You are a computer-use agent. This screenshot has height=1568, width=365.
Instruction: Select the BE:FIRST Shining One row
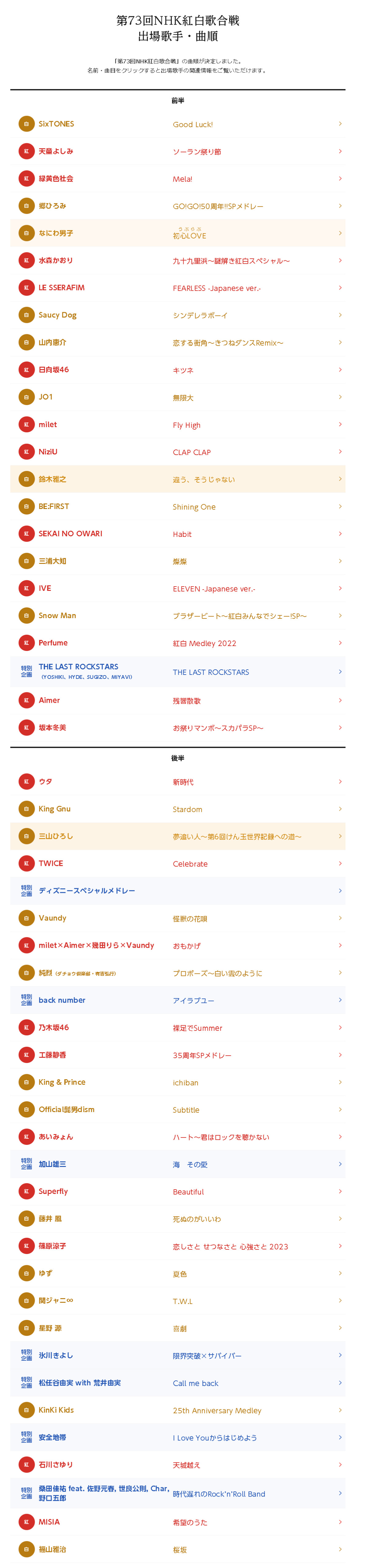point(177,507)
